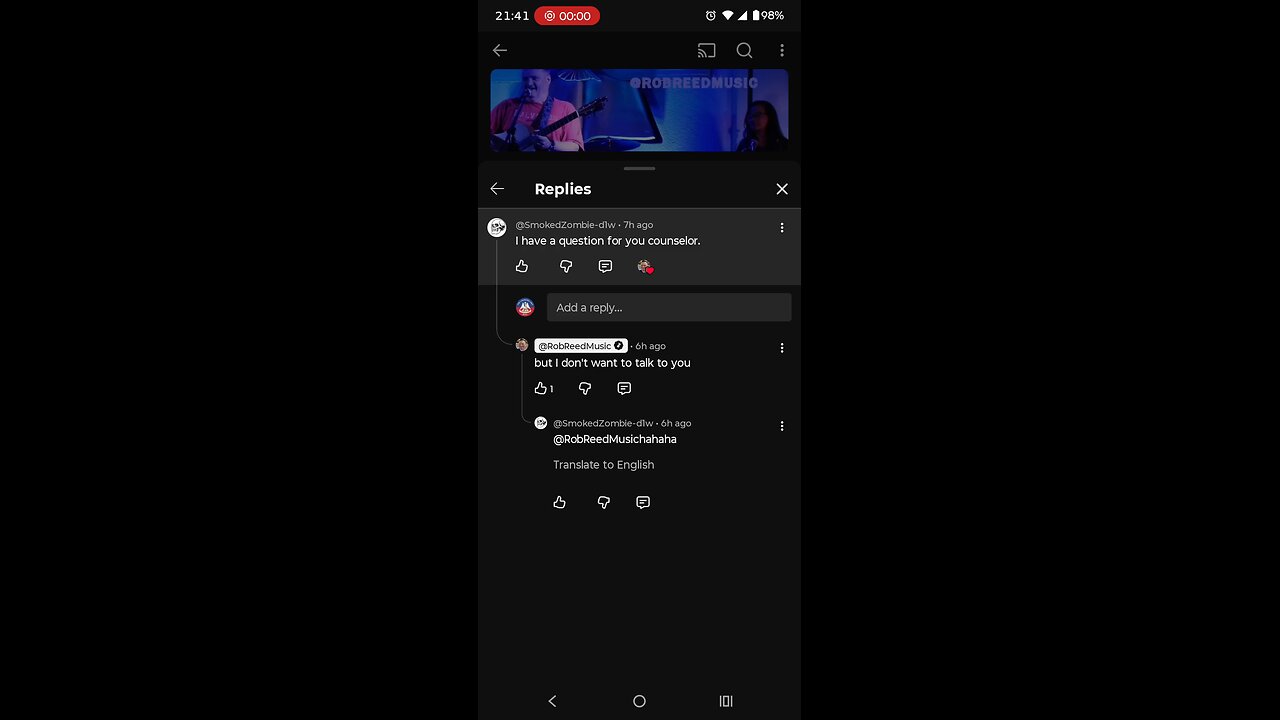Reply to "but I don't want to talk" comment
Screen dimensions: 1280x720
point(624,388)
